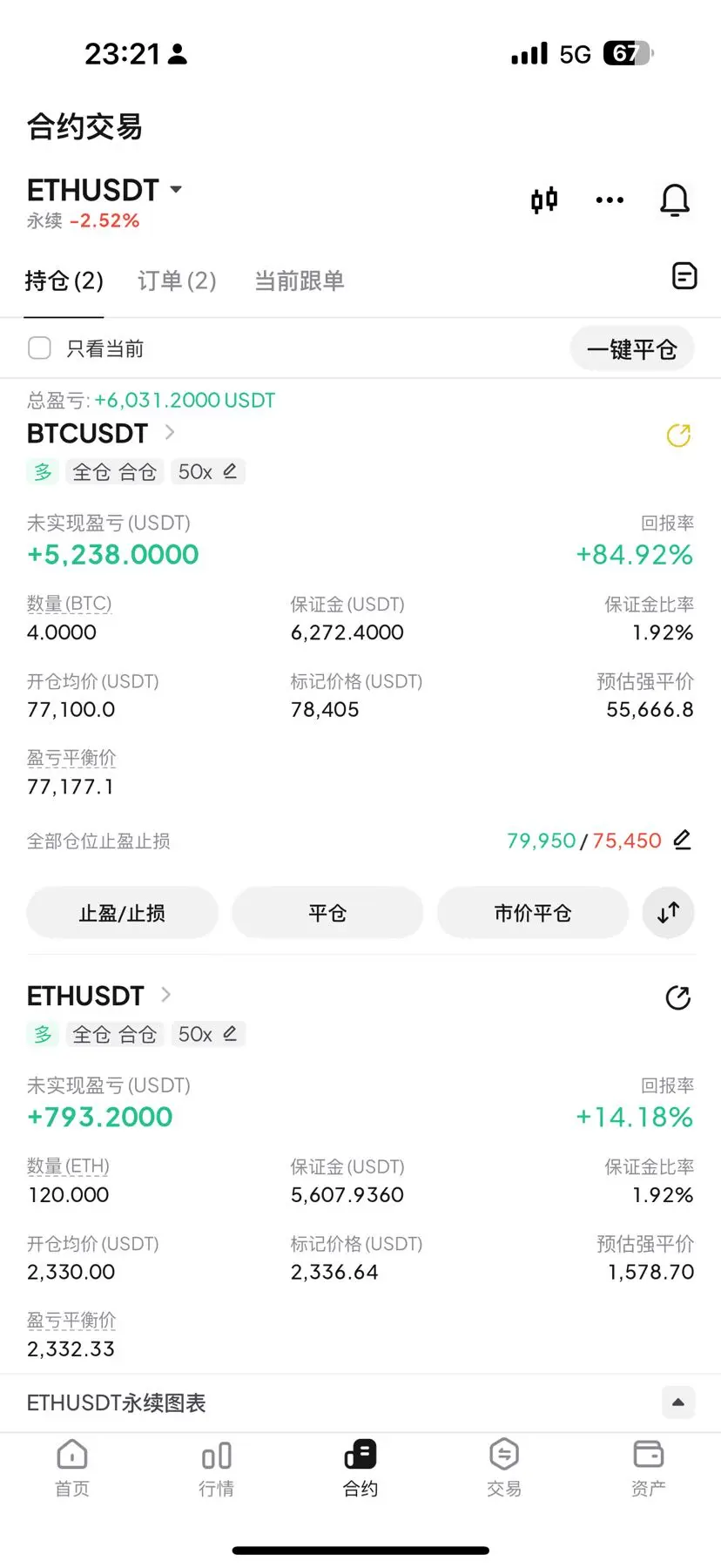
Task: Tap the 止盈/止损 button
Action: point(122,913)
